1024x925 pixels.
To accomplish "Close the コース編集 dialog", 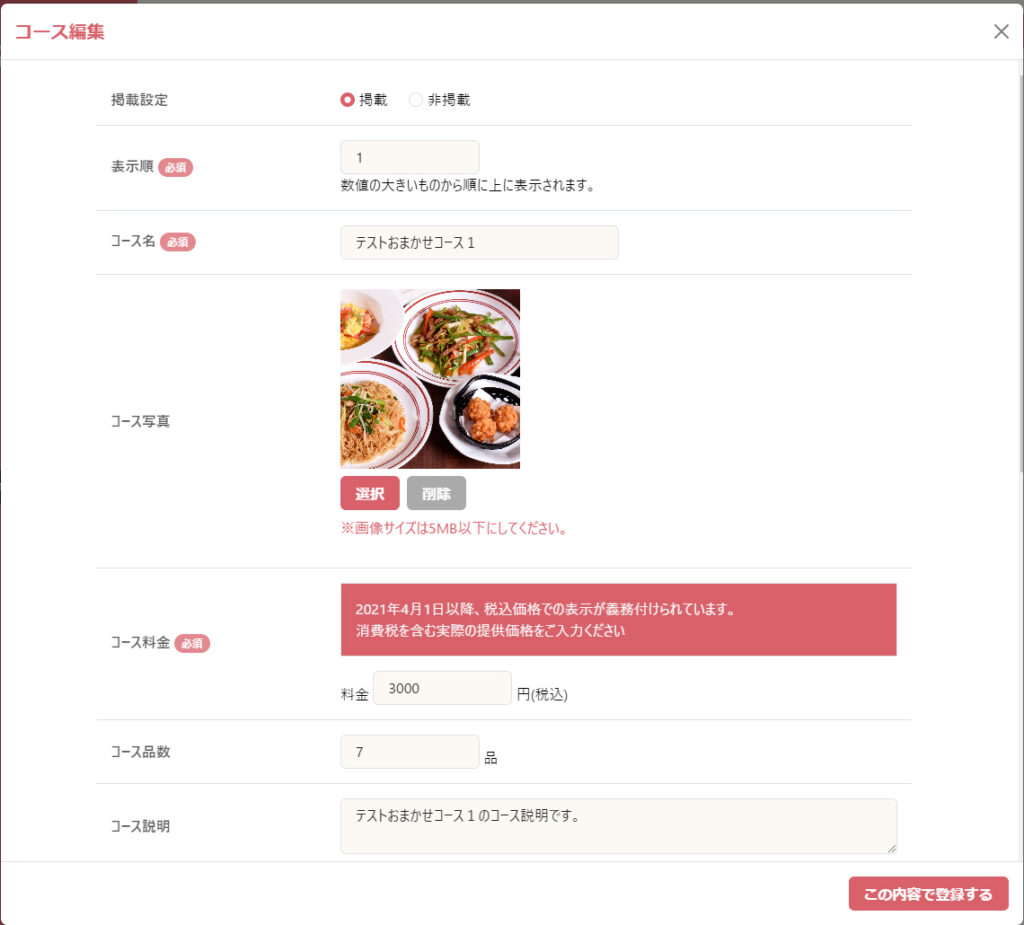I will point(1001,31).
